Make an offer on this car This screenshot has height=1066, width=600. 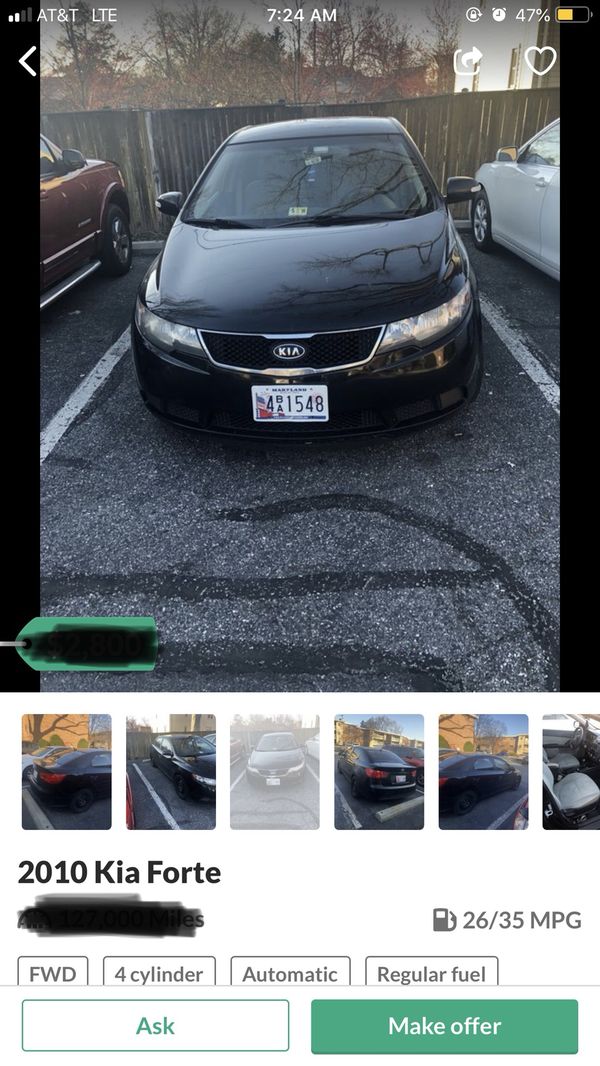(444, 1026)
